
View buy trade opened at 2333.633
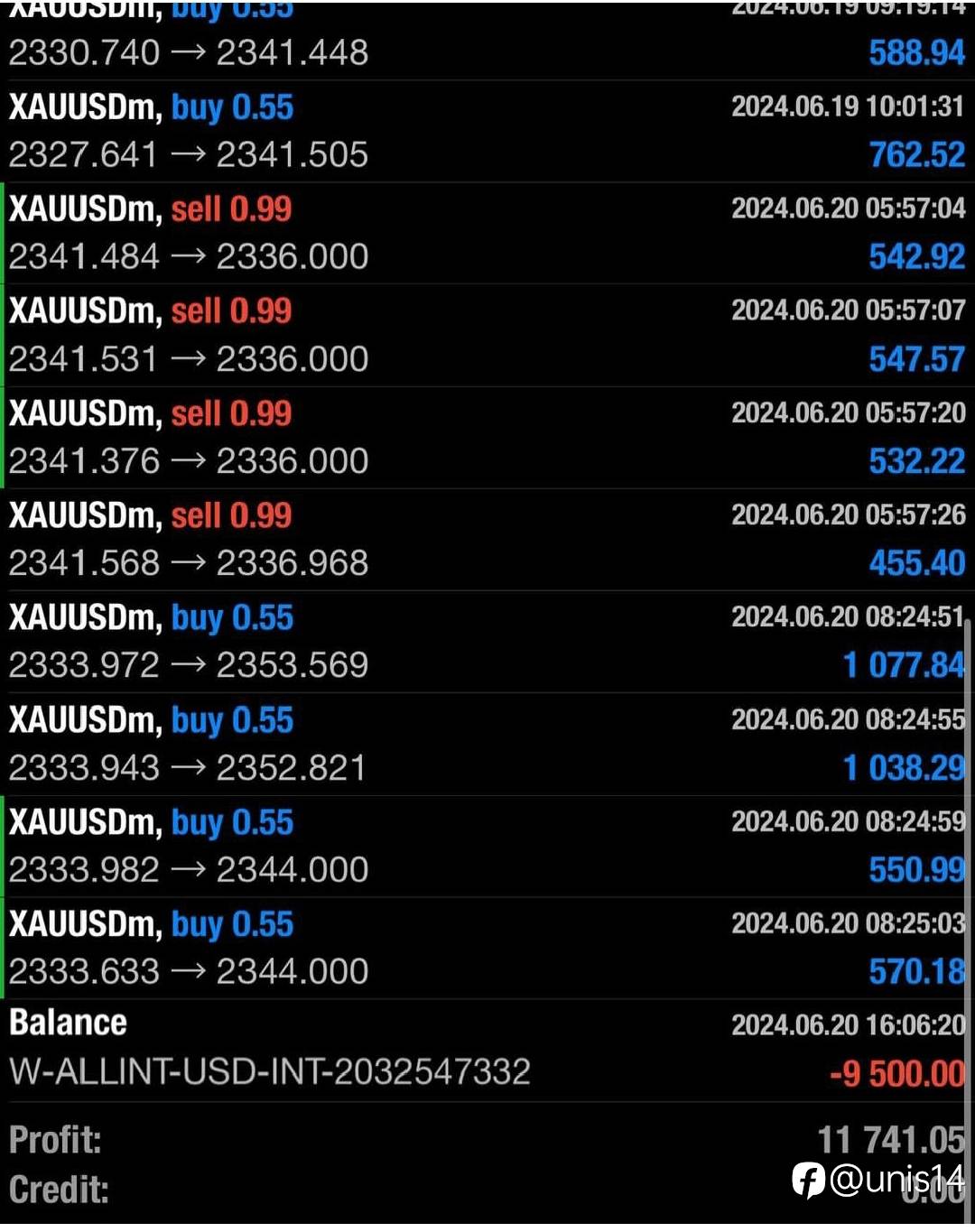487,947
